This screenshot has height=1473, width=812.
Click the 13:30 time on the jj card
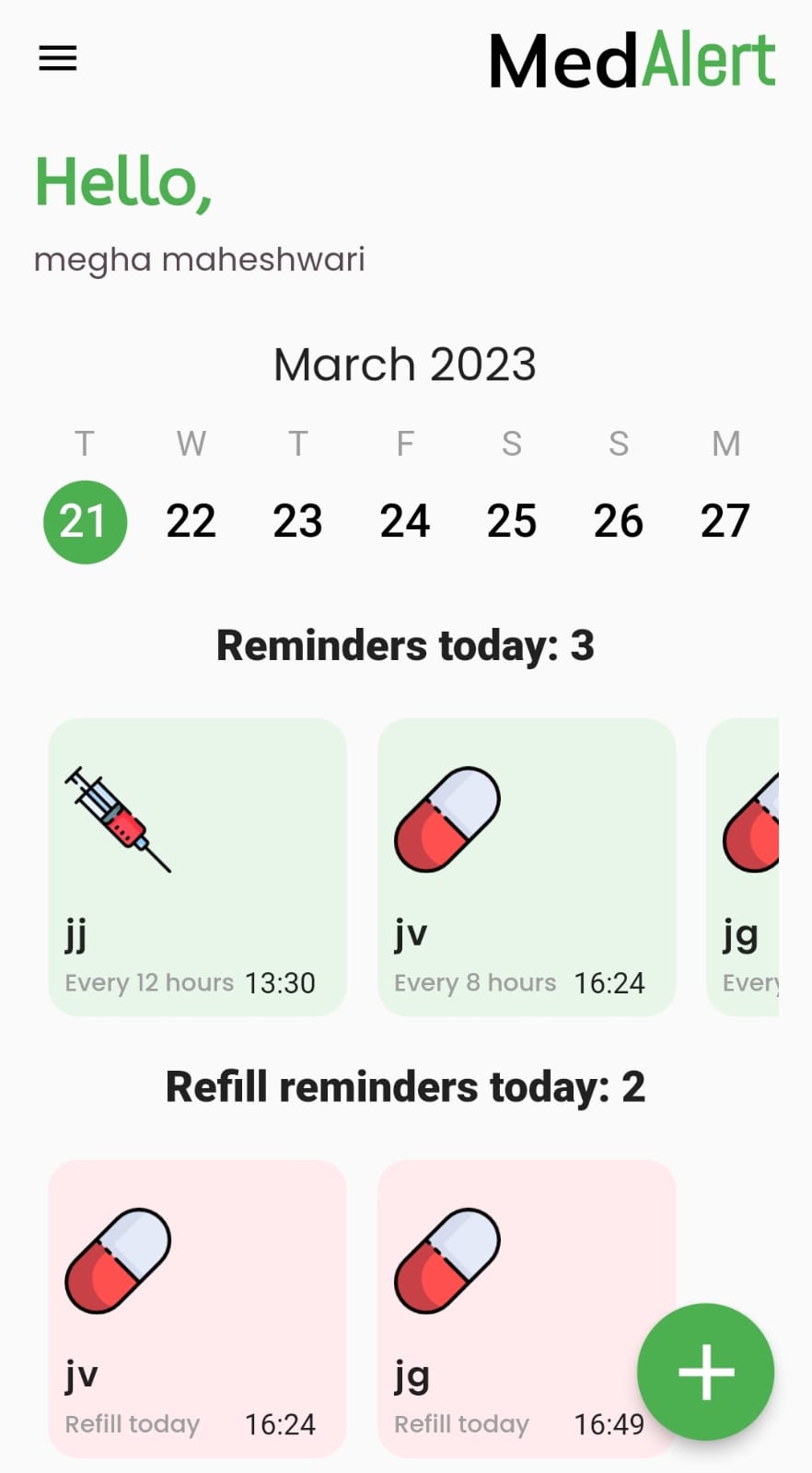click(x=281, y=982)
